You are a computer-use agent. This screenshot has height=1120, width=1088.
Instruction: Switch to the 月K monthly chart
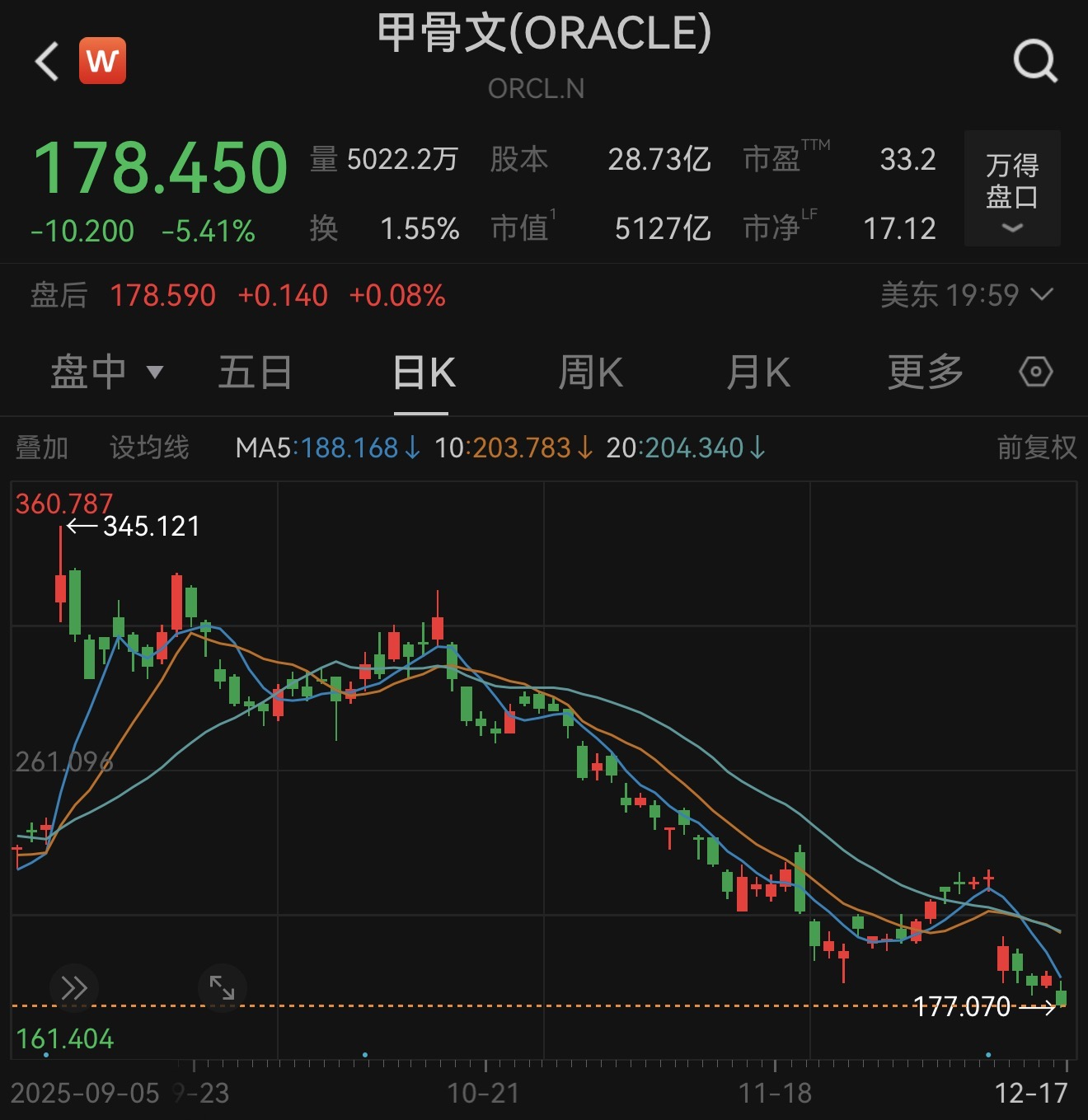pyautogui.click(x=757, y=373)
